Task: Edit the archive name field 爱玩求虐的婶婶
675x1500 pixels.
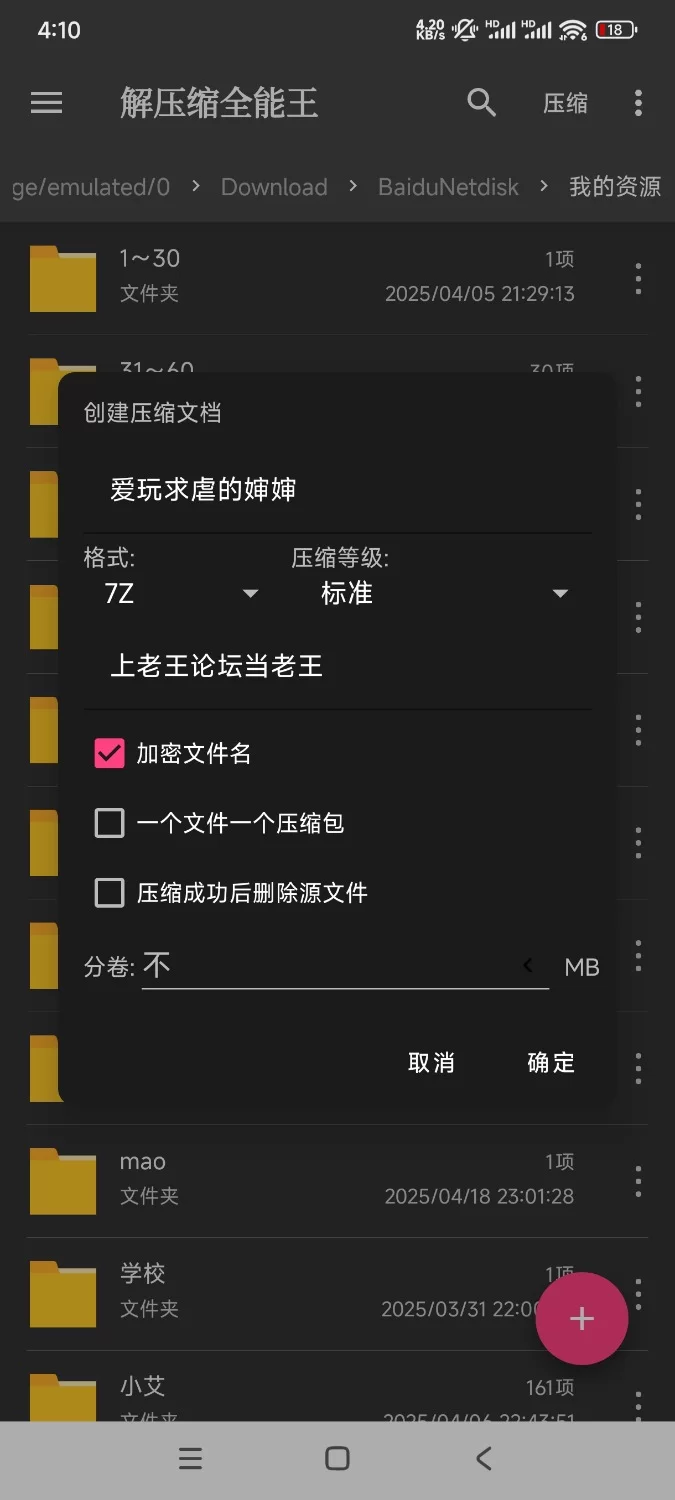Action: [337, 490]
